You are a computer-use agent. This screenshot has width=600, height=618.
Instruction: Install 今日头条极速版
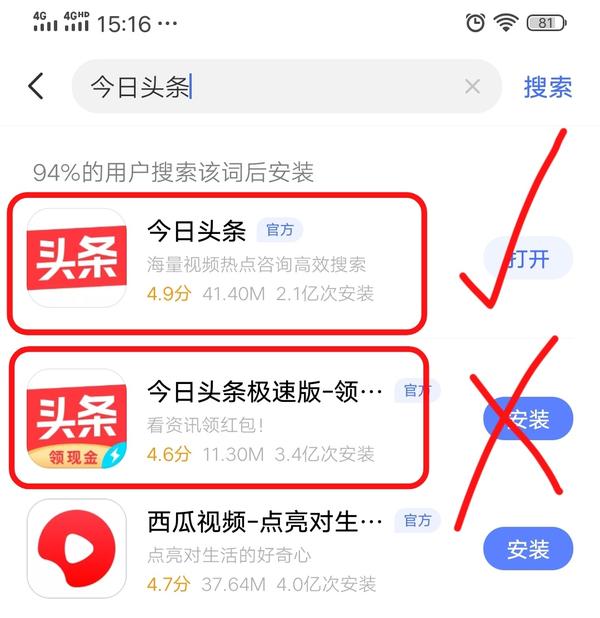click(x=528, y=420)
